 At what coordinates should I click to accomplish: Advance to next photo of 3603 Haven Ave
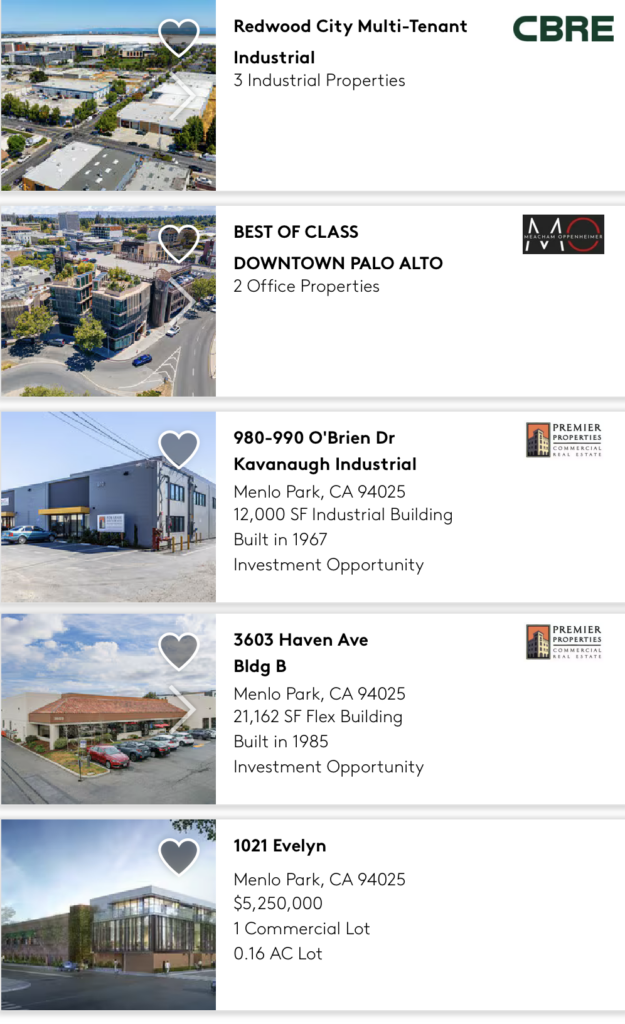pyautogui.click(x=183, y=708)
